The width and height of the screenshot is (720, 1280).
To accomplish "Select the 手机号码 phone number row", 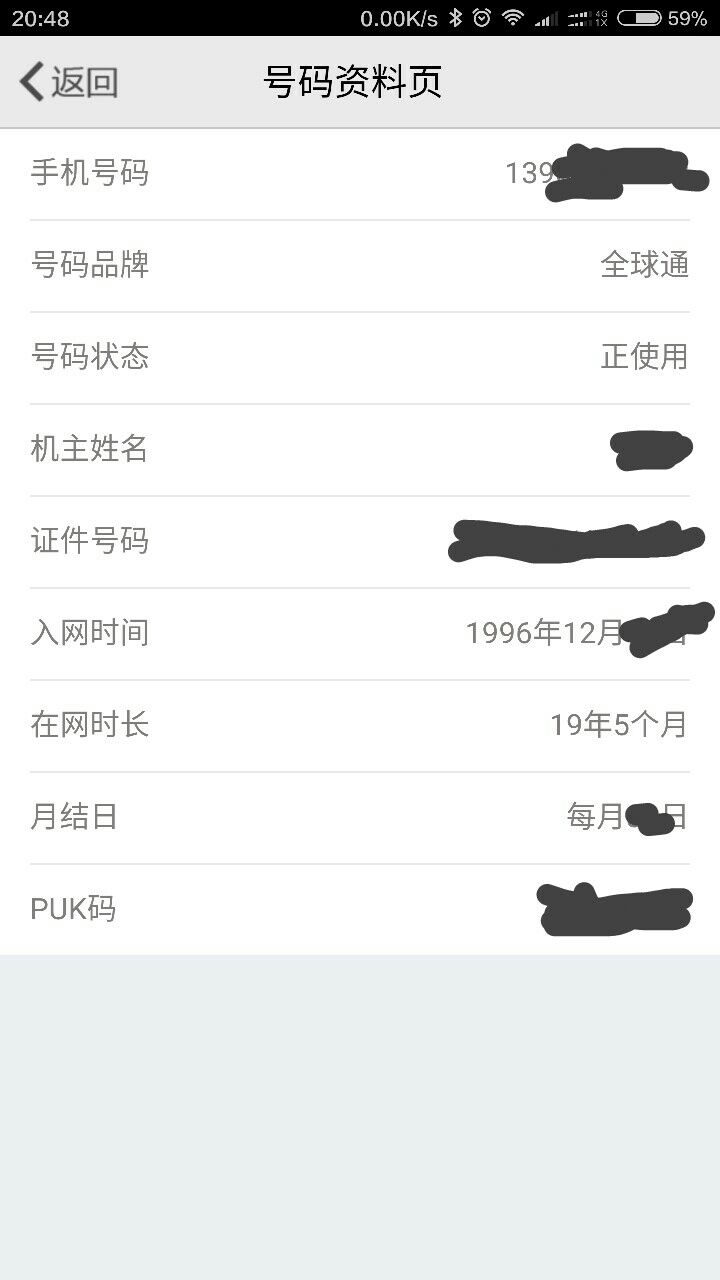I will click(x=360, y=172).
